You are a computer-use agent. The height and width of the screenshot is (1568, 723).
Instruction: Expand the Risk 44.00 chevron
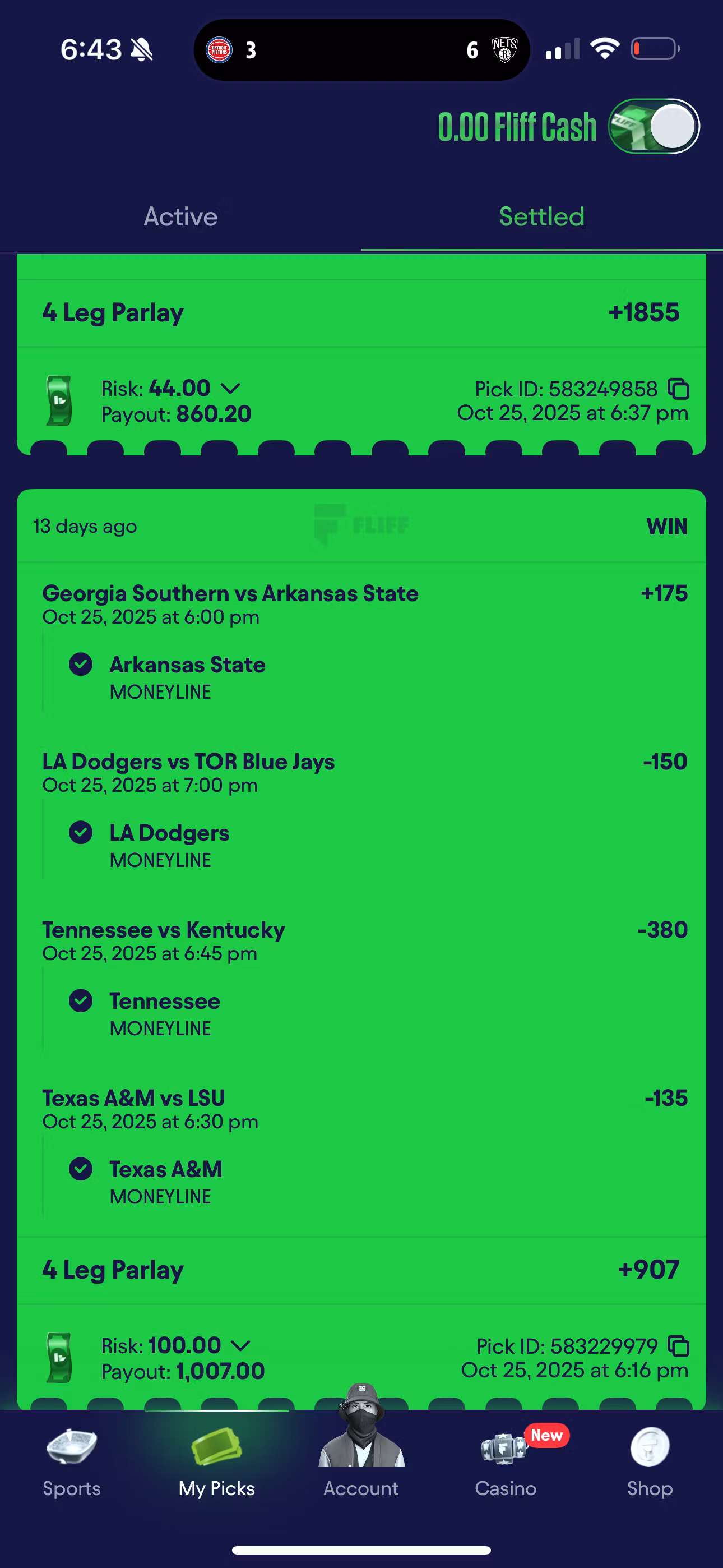point(231,388)
